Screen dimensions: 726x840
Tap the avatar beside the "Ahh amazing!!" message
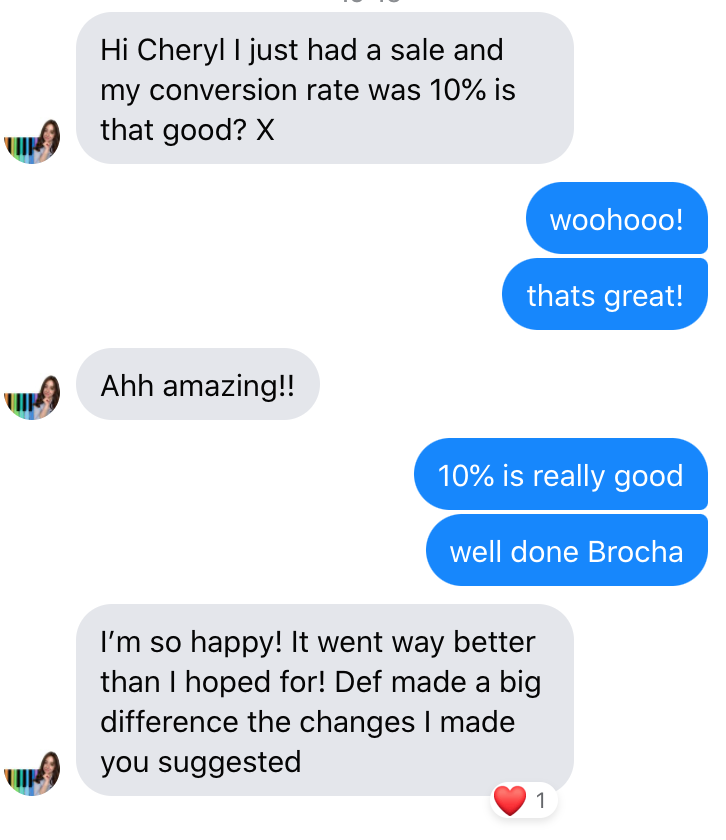(x=33, y=396)
